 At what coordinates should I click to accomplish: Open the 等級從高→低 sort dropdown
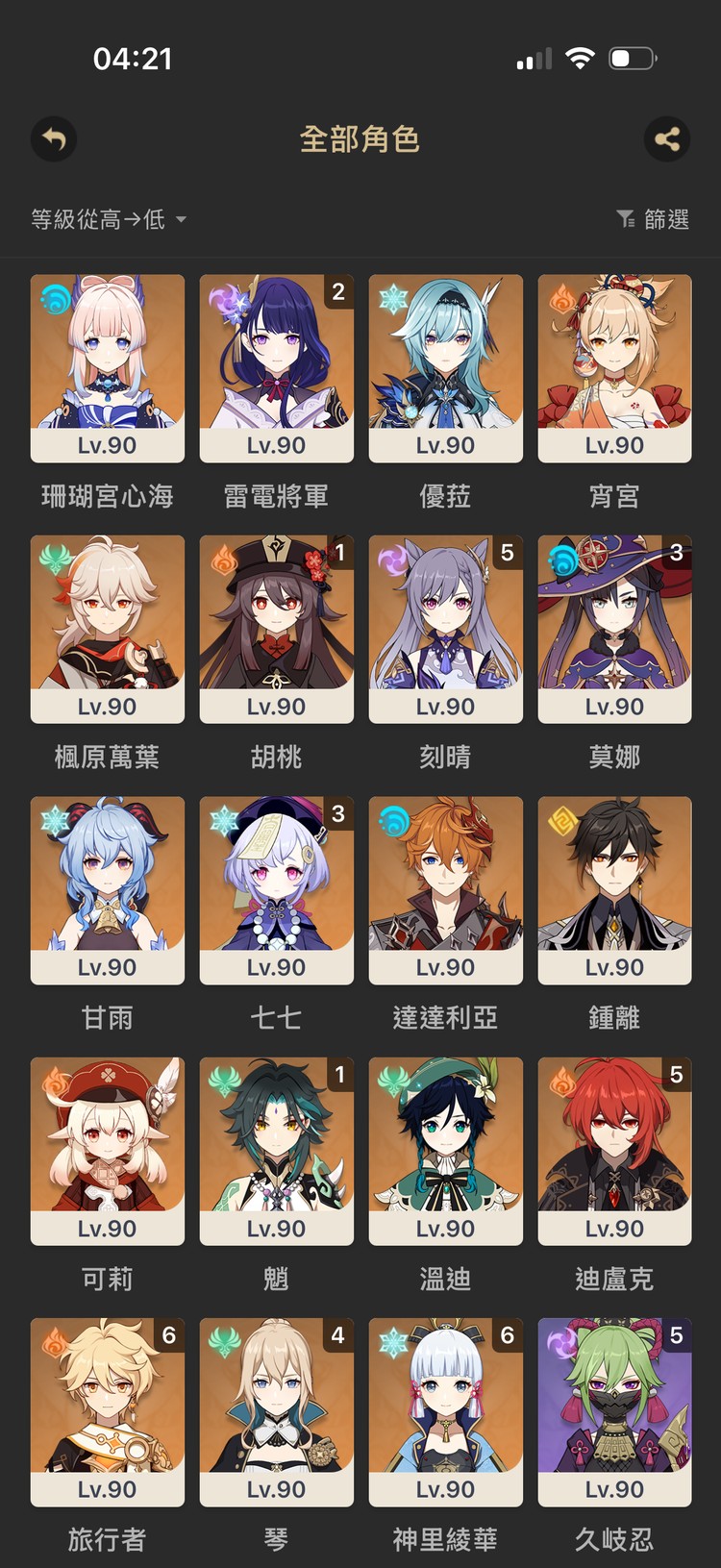tap(108, 219)
